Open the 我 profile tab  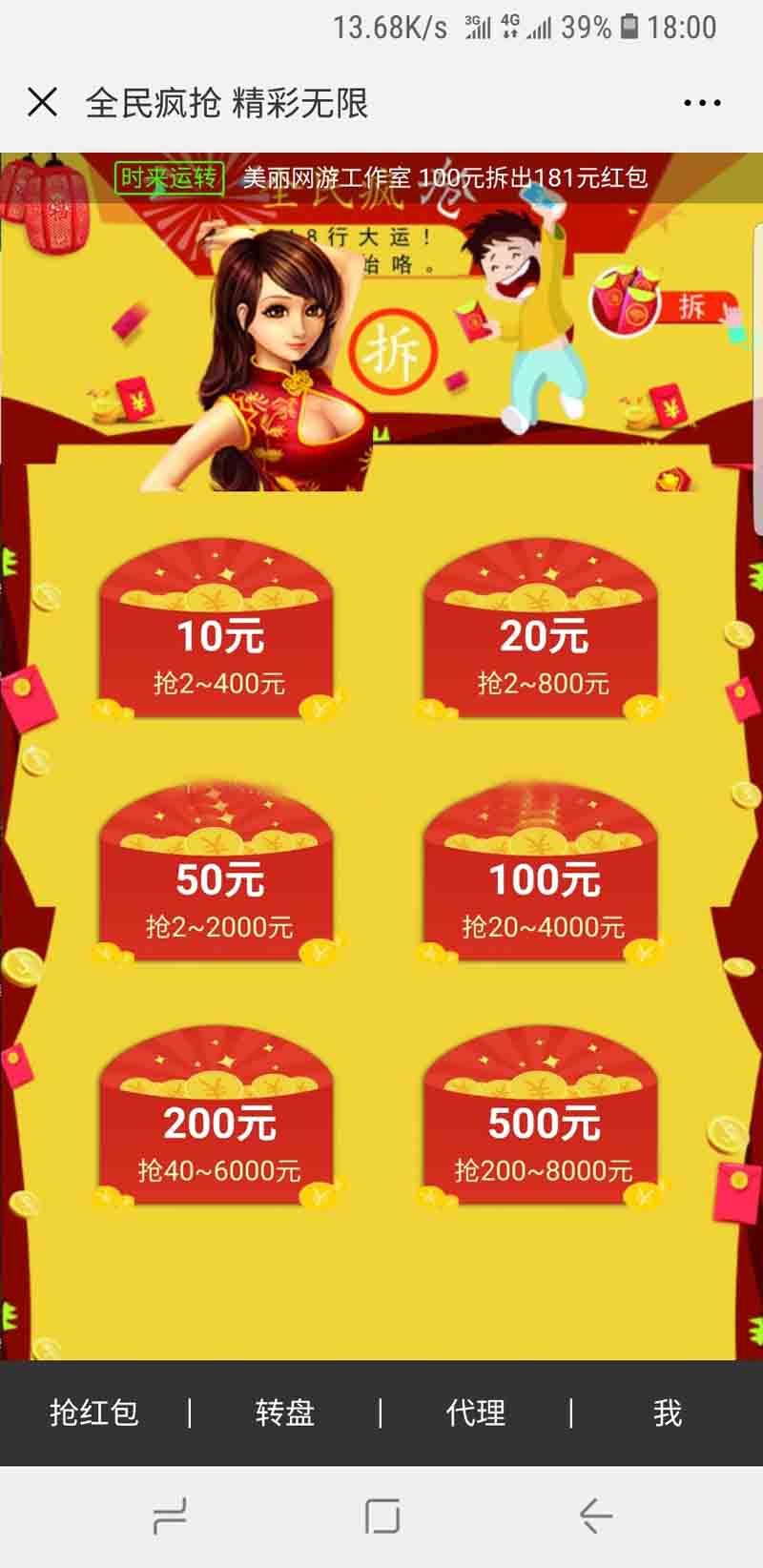click(x=668, y=1413)
